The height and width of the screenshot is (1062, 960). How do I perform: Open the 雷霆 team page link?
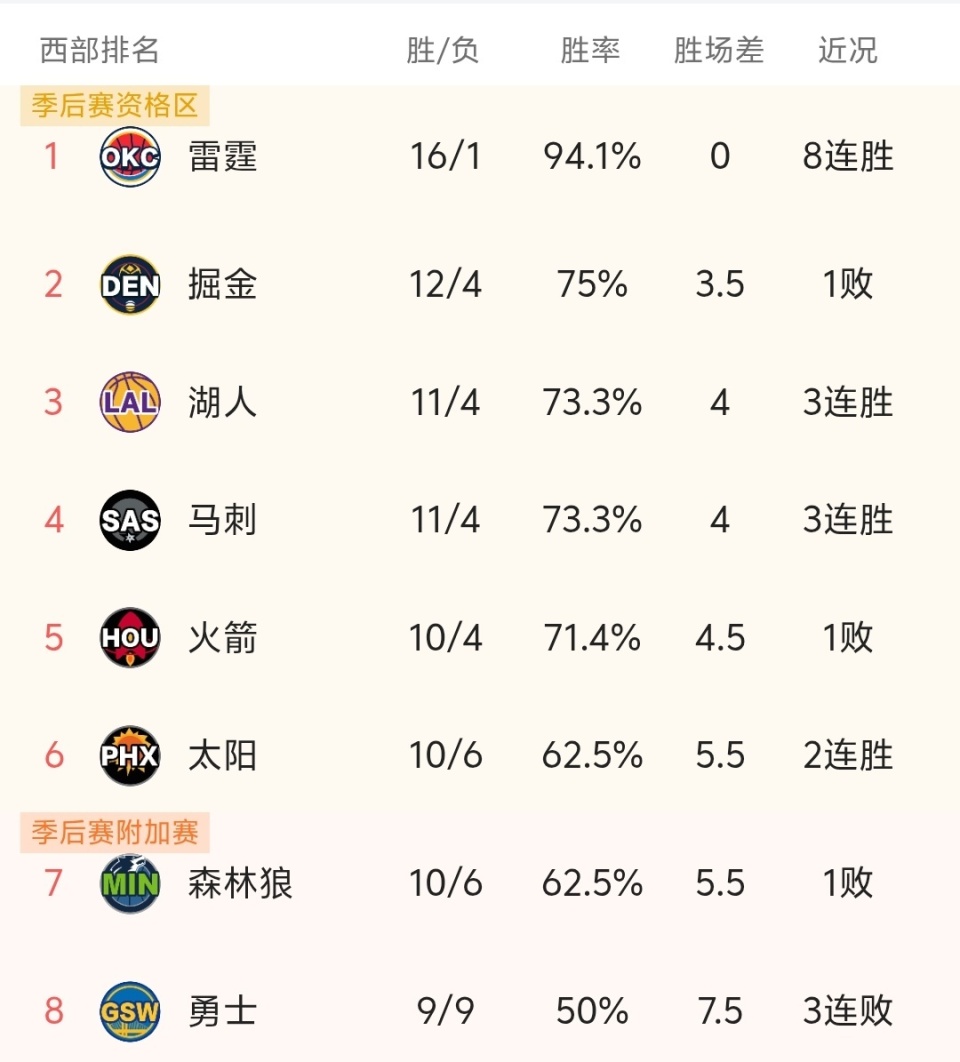coord(220,157)
